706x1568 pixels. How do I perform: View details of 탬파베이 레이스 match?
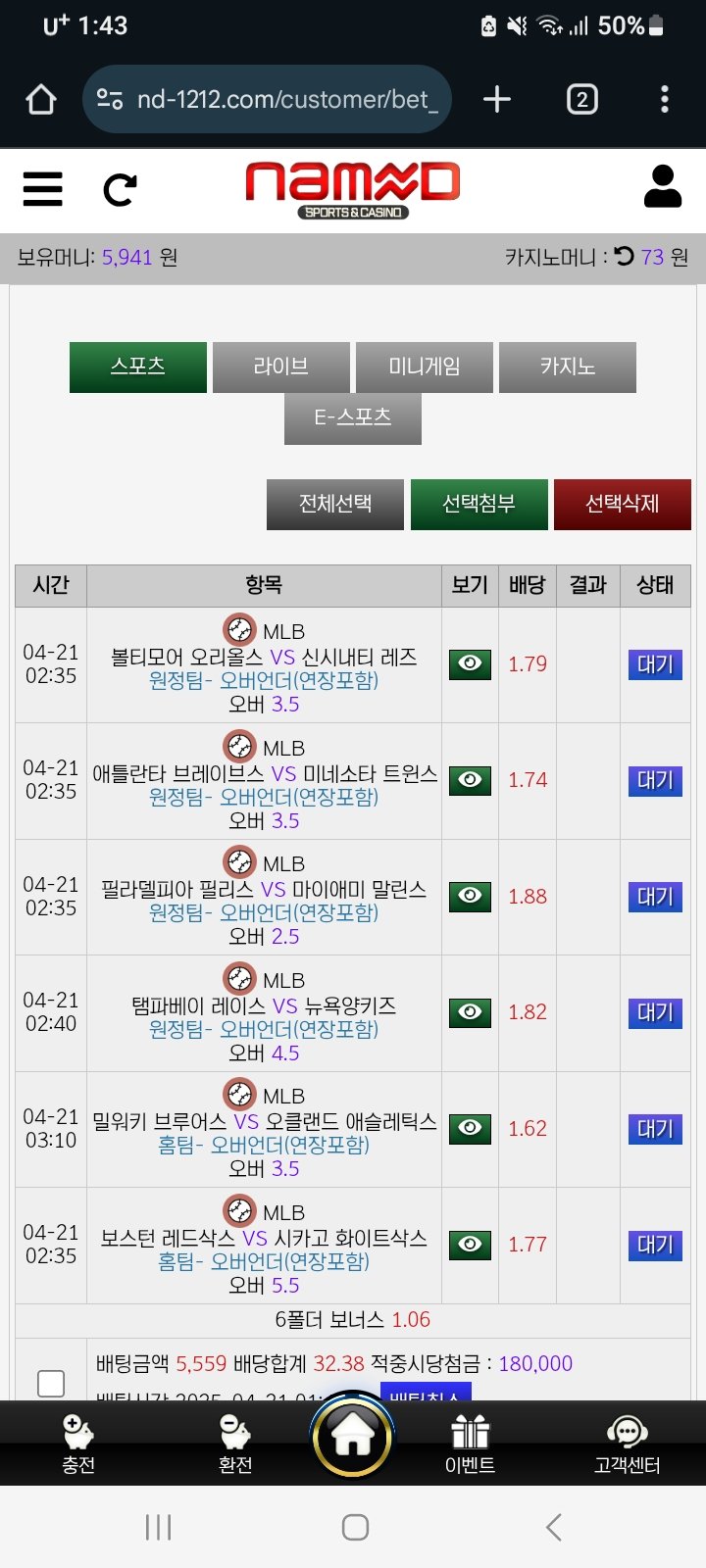(x=470, y=1012)
